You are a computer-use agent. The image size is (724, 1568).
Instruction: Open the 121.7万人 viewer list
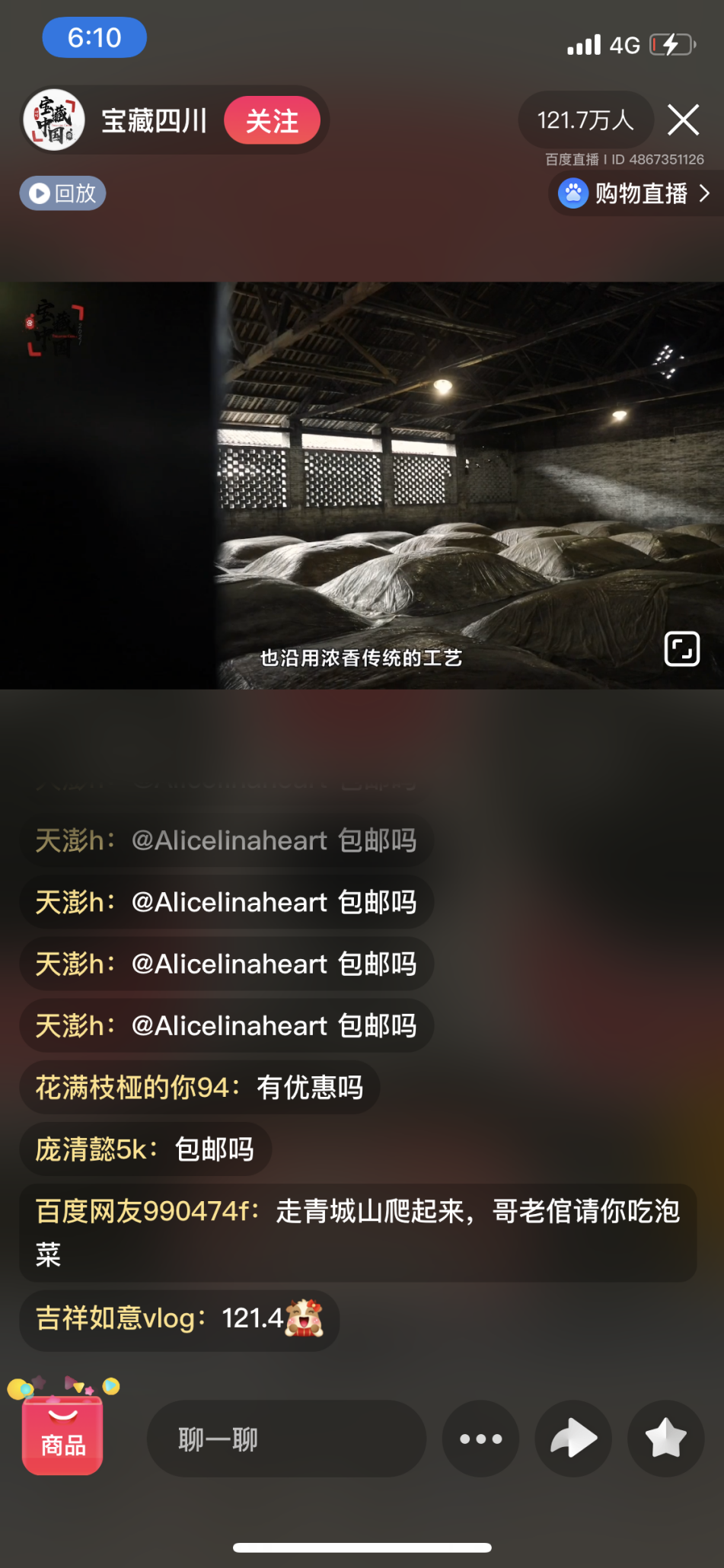pos(585,120)
